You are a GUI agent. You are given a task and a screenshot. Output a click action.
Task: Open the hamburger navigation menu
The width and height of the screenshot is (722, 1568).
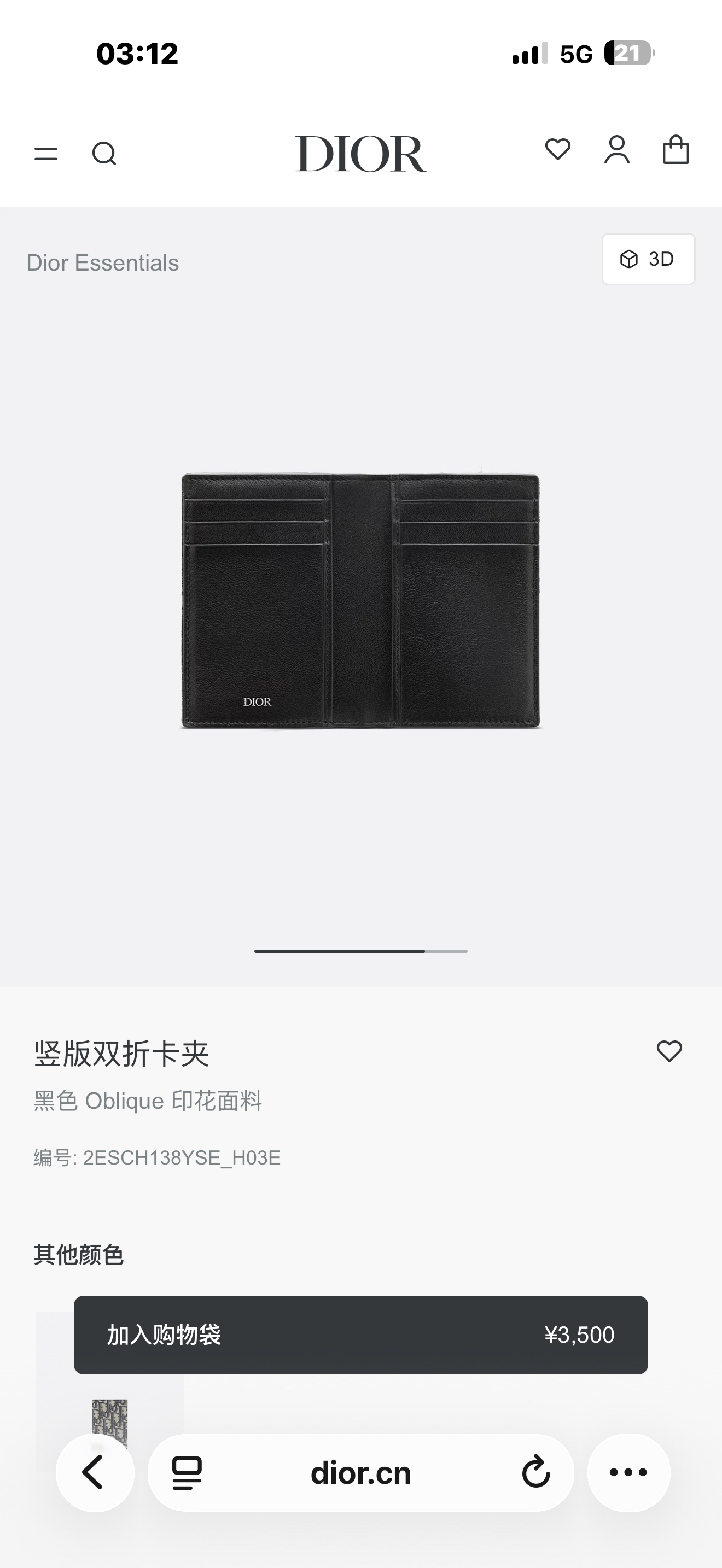pyautogui.click(x=45, y=154)
